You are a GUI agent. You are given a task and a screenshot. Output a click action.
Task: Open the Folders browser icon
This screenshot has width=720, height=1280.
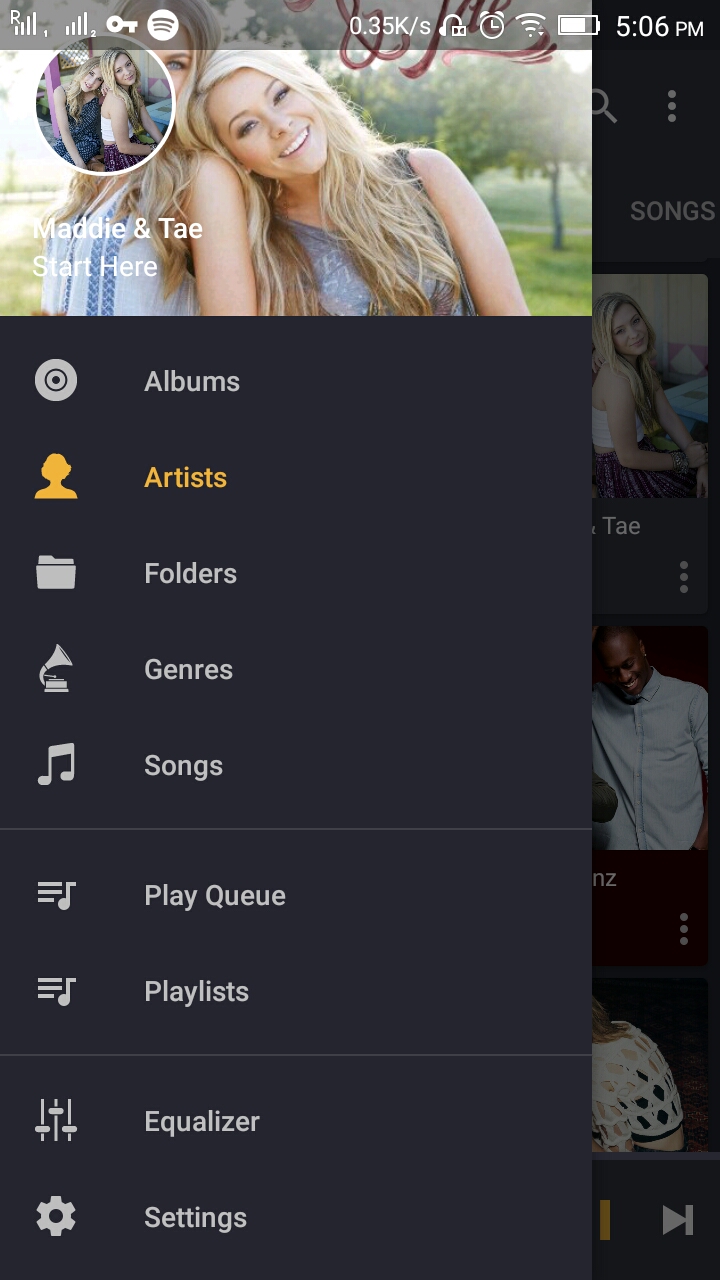(55, 572)
